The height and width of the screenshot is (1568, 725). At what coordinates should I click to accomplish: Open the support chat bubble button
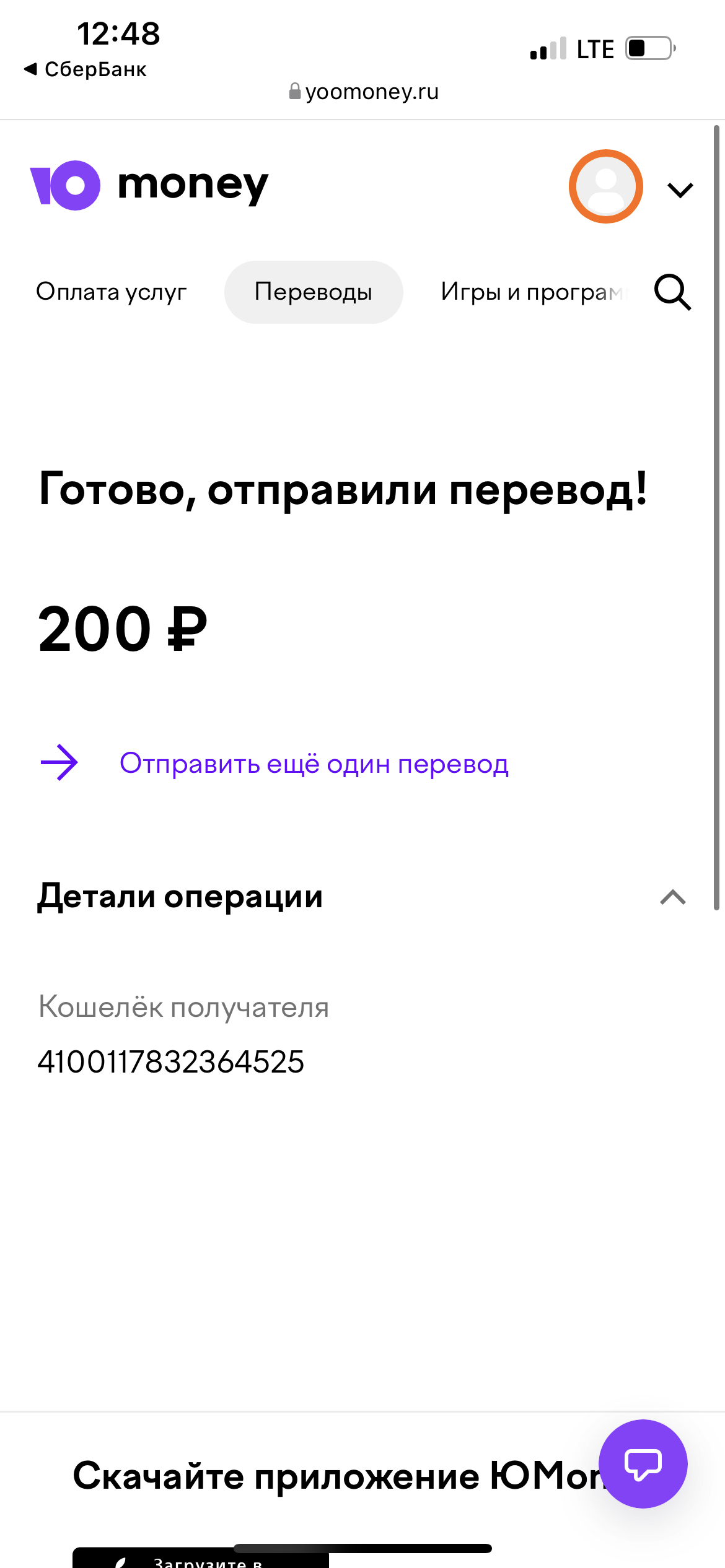(x=643, y=1464)
